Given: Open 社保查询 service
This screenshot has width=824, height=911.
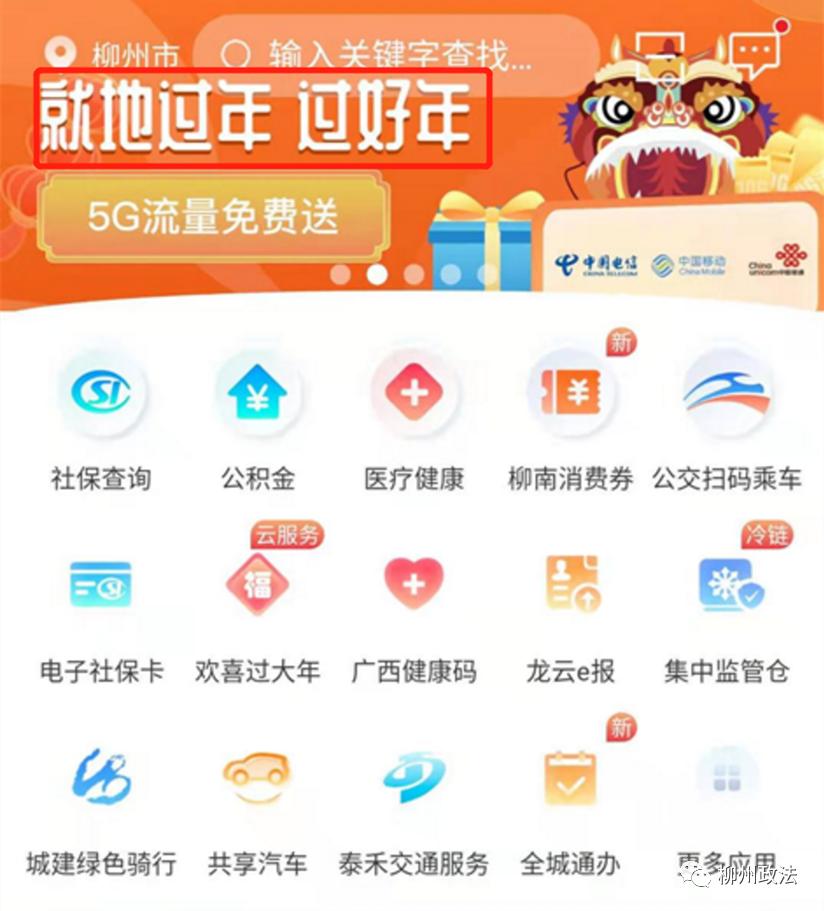Looking at the screenshot, I should 101,395.
